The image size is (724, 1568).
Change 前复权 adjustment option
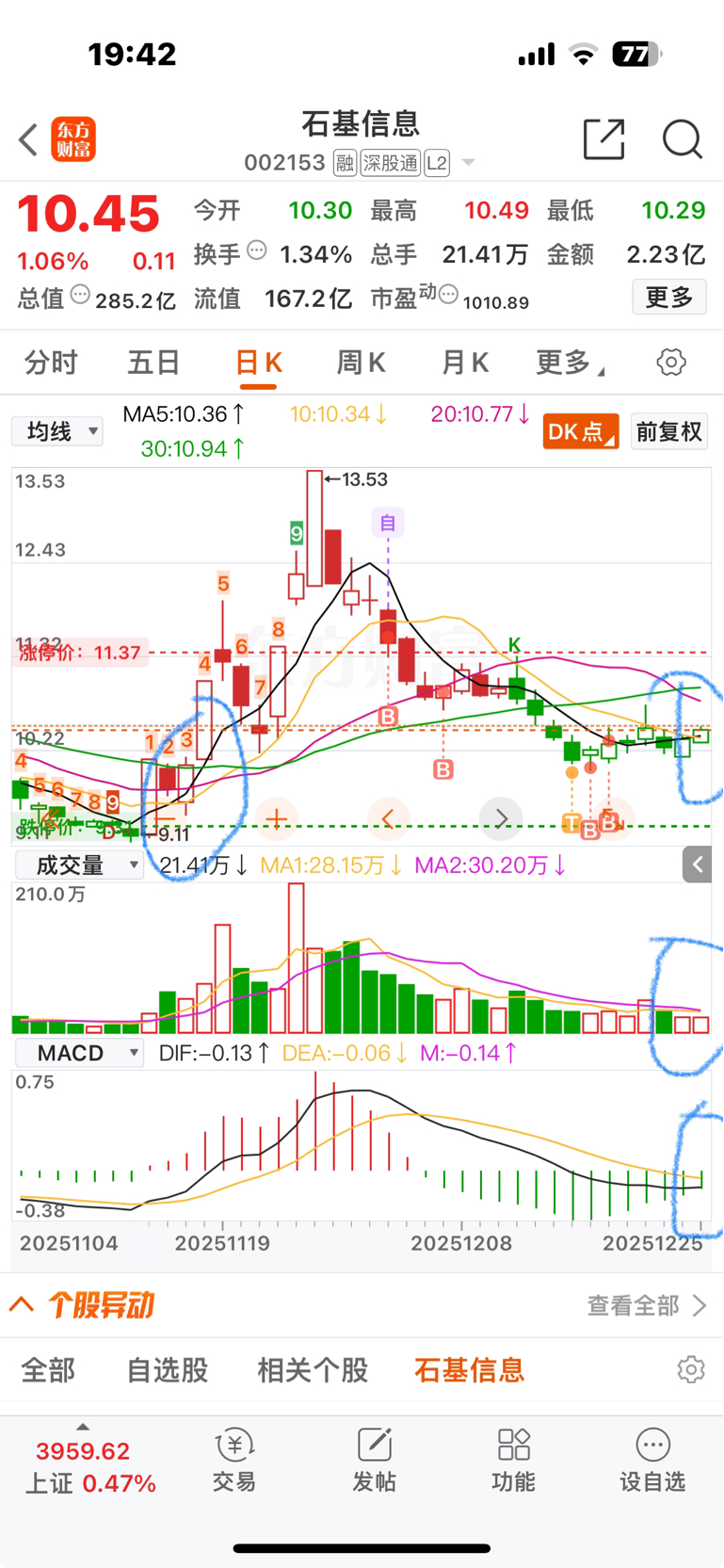coord(668,431)
